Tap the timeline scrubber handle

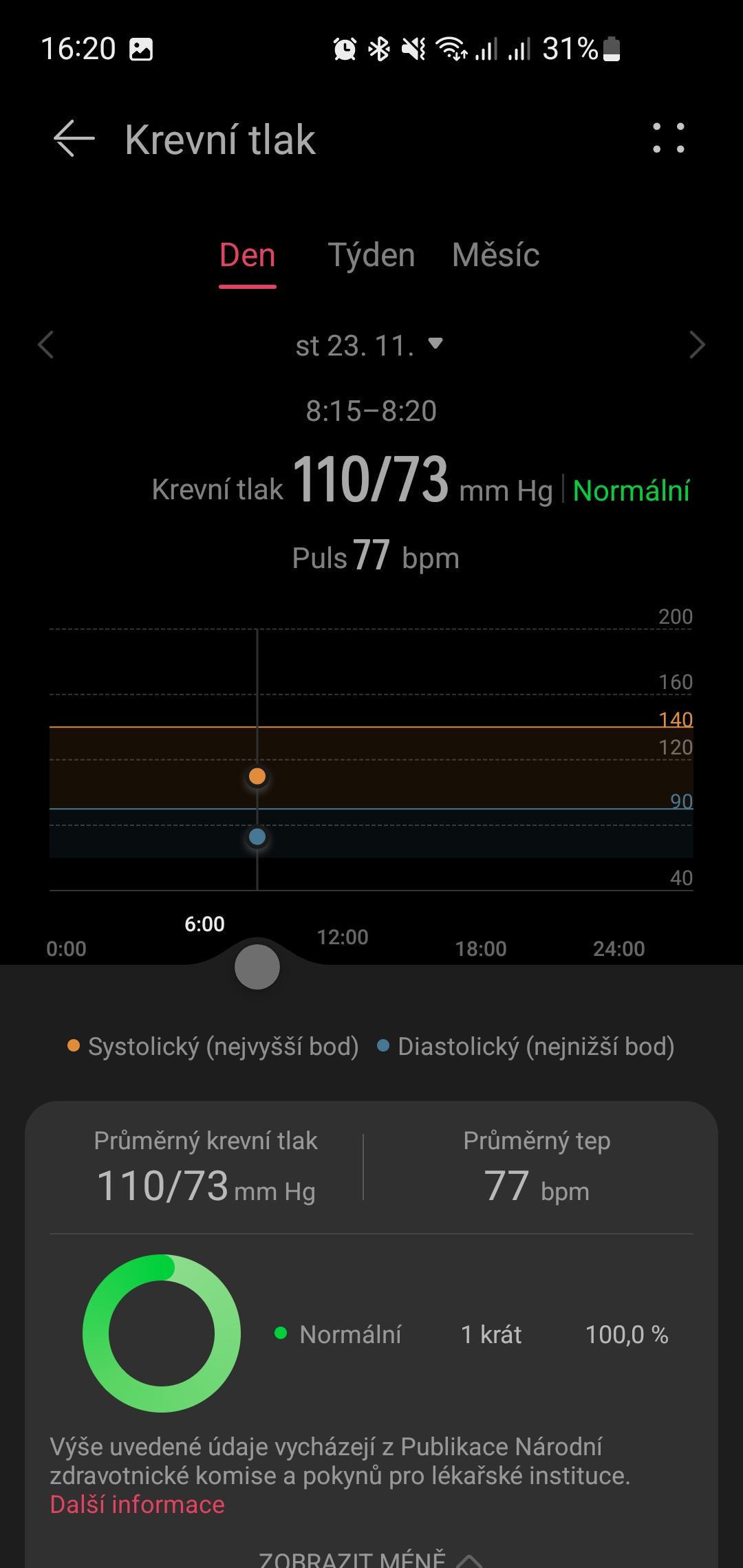pyautogui.click(x=257, y=966)
